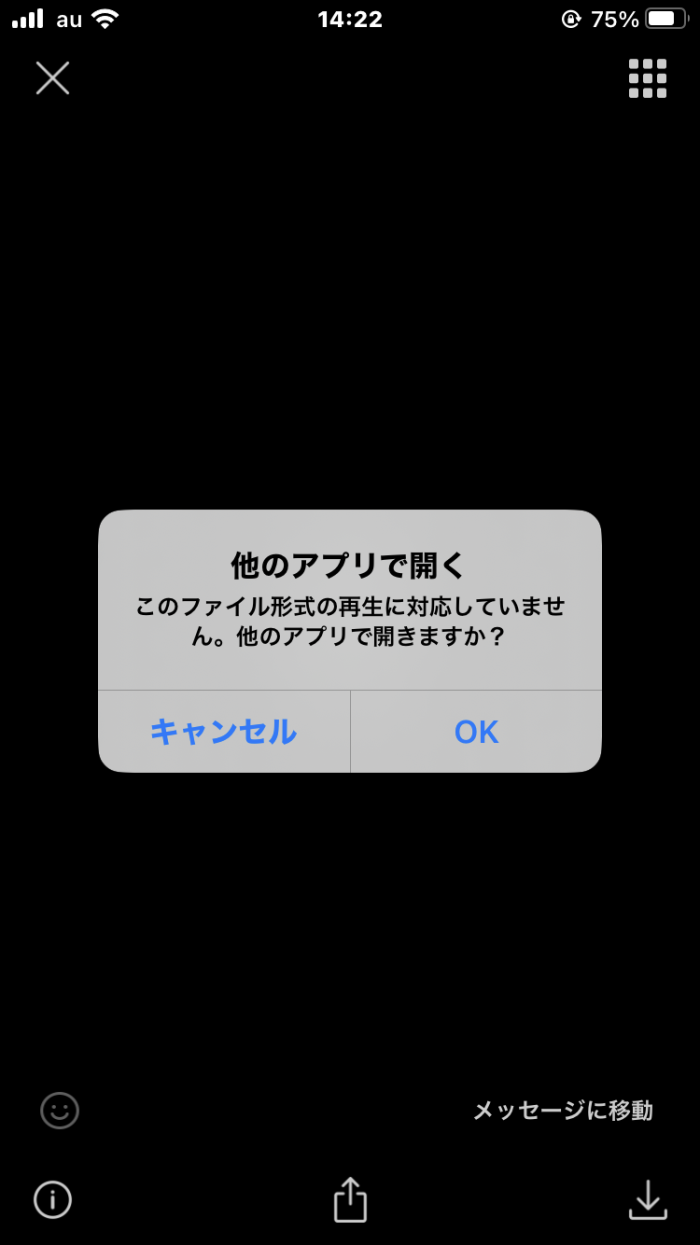Image resolution: width=700 pixels, height=1245 pixels.
Task: Tap キャンセル to dismiss the dialog
Action: (x=224, y=732)
